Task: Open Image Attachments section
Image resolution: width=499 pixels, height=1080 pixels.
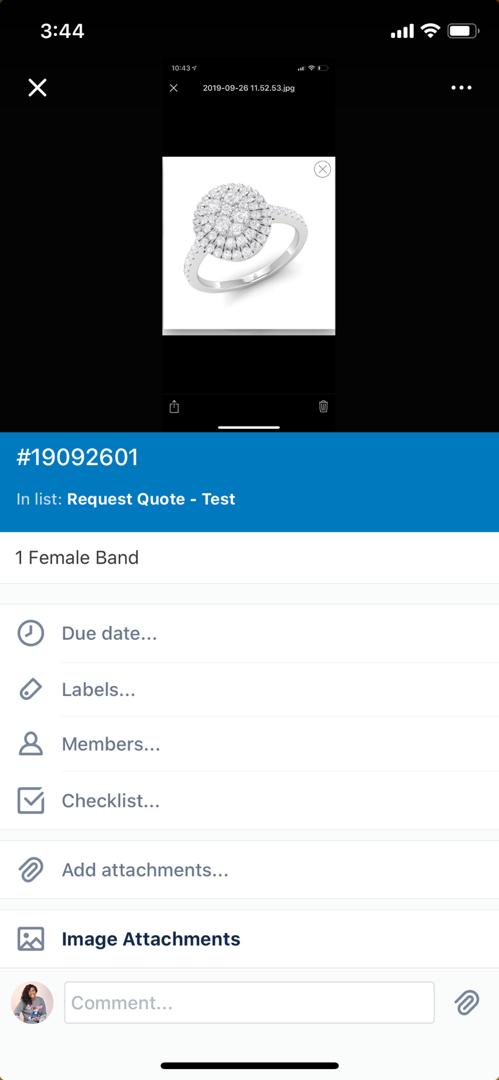Action: (x=250, y=939)
